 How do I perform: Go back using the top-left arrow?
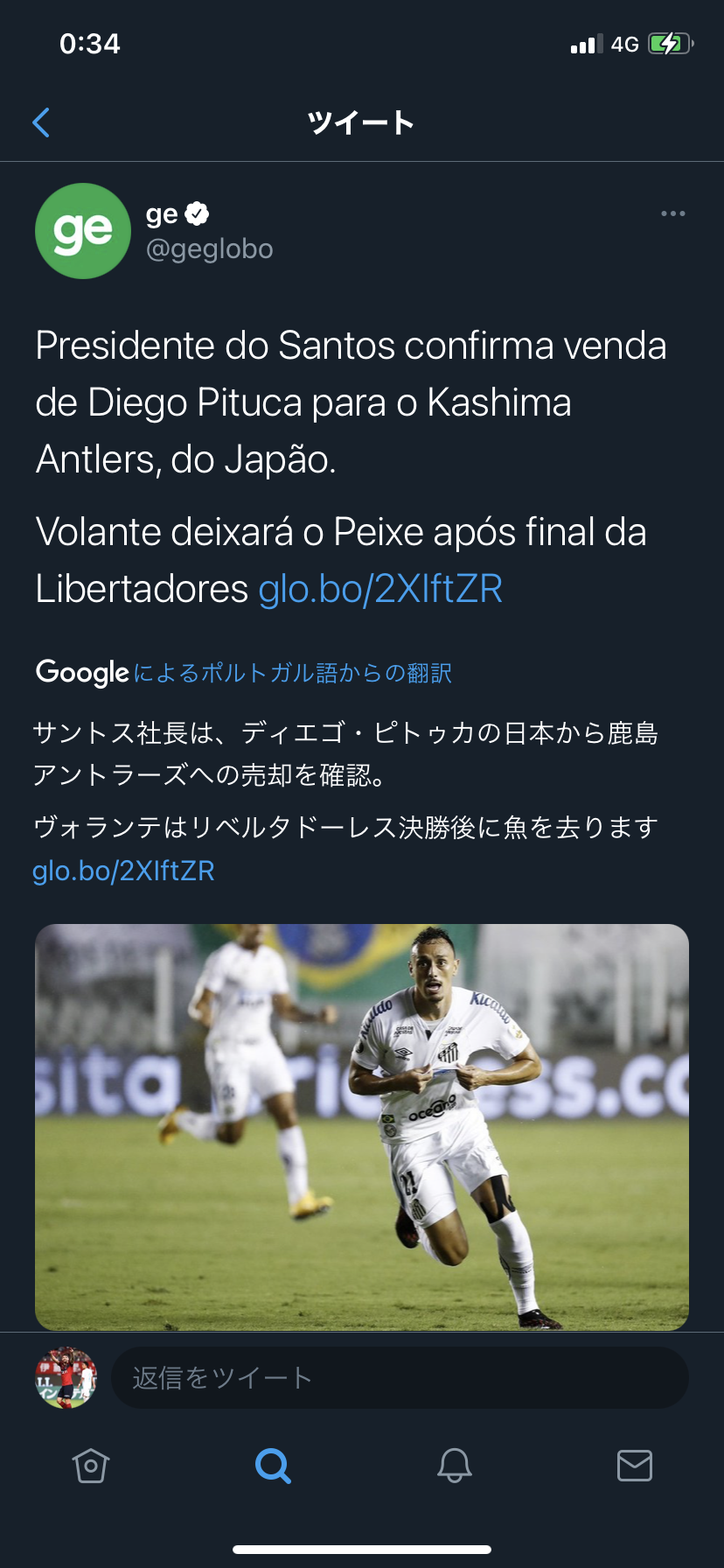pos(41,122)
